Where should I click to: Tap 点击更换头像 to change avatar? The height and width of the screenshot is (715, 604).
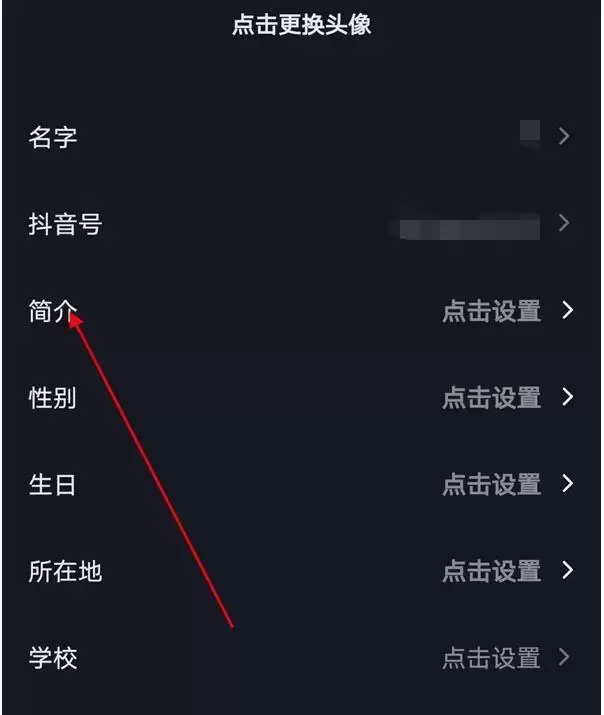coord(301,25)
